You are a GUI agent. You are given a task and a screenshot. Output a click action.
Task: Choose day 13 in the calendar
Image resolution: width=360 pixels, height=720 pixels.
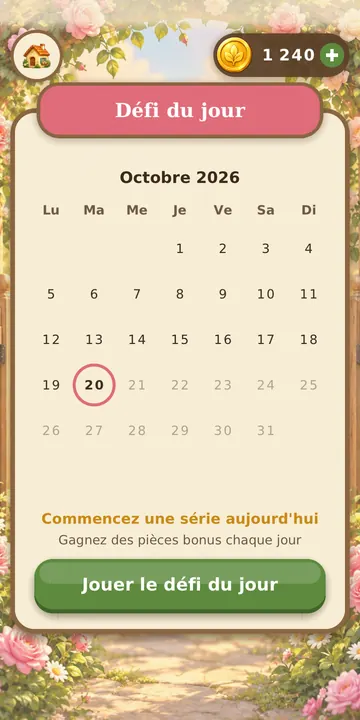(x=94, y=339)
